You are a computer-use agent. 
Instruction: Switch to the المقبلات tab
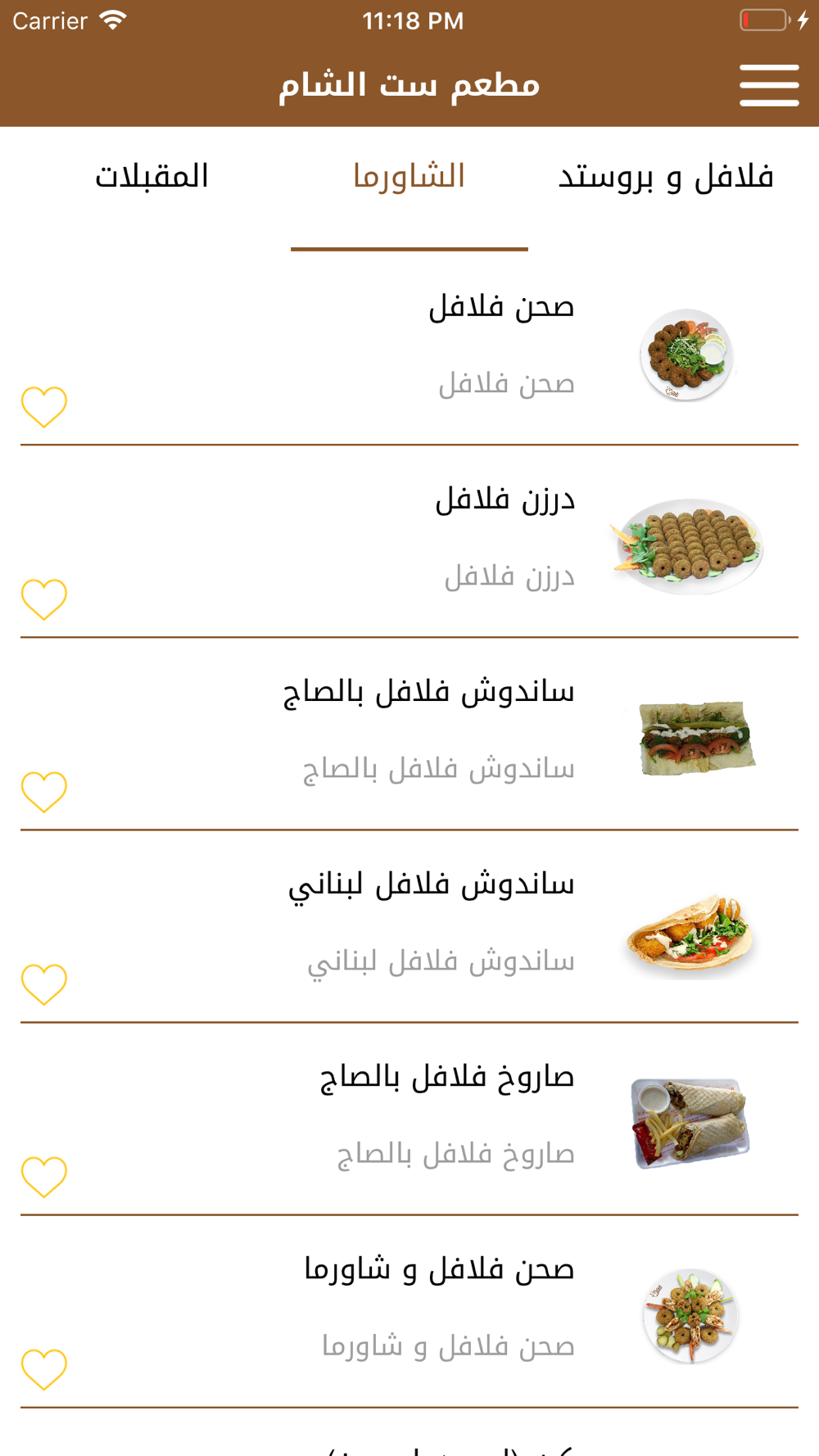[152, 176]
